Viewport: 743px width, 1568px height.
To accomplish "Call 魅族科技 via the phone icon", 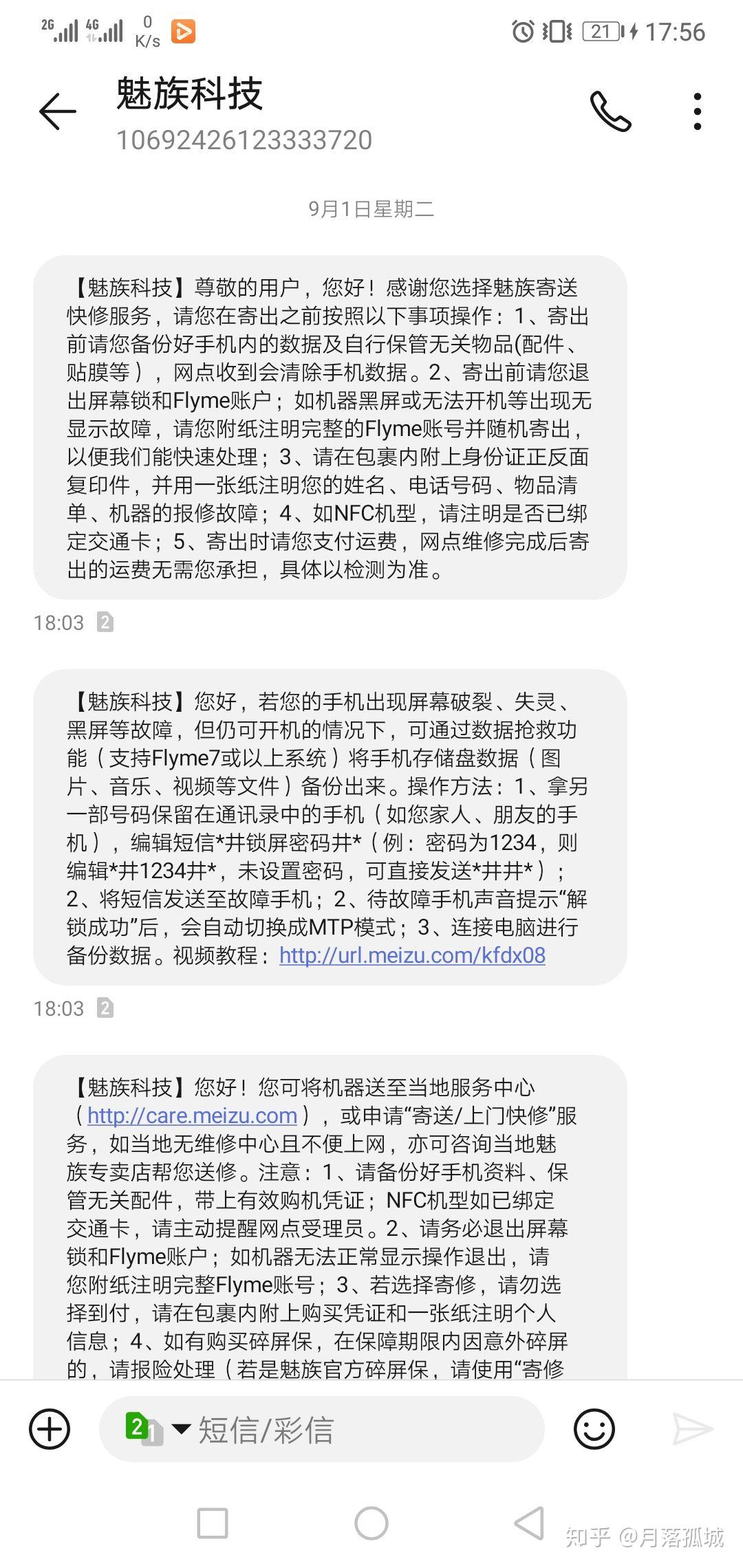I will pyautogui.click(x=610, y=111).
